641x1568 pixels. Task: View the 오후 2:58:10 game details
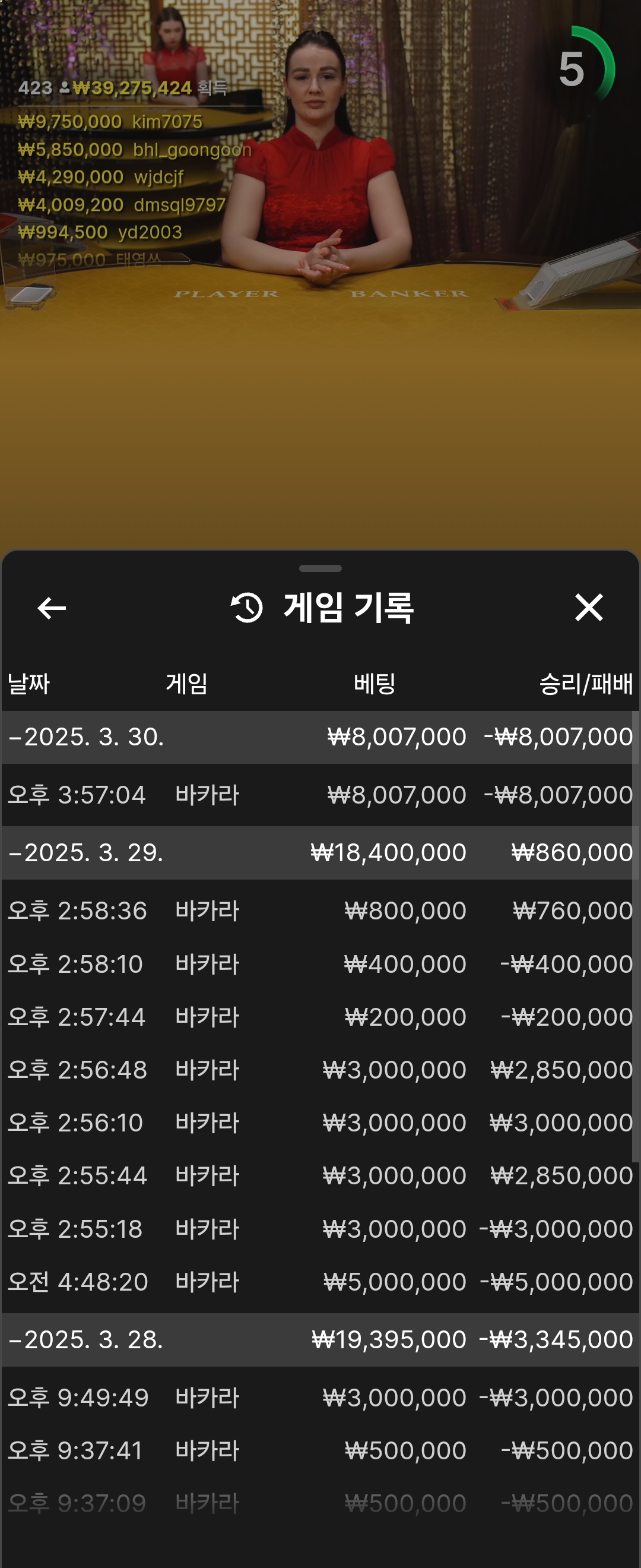point(319,963)
